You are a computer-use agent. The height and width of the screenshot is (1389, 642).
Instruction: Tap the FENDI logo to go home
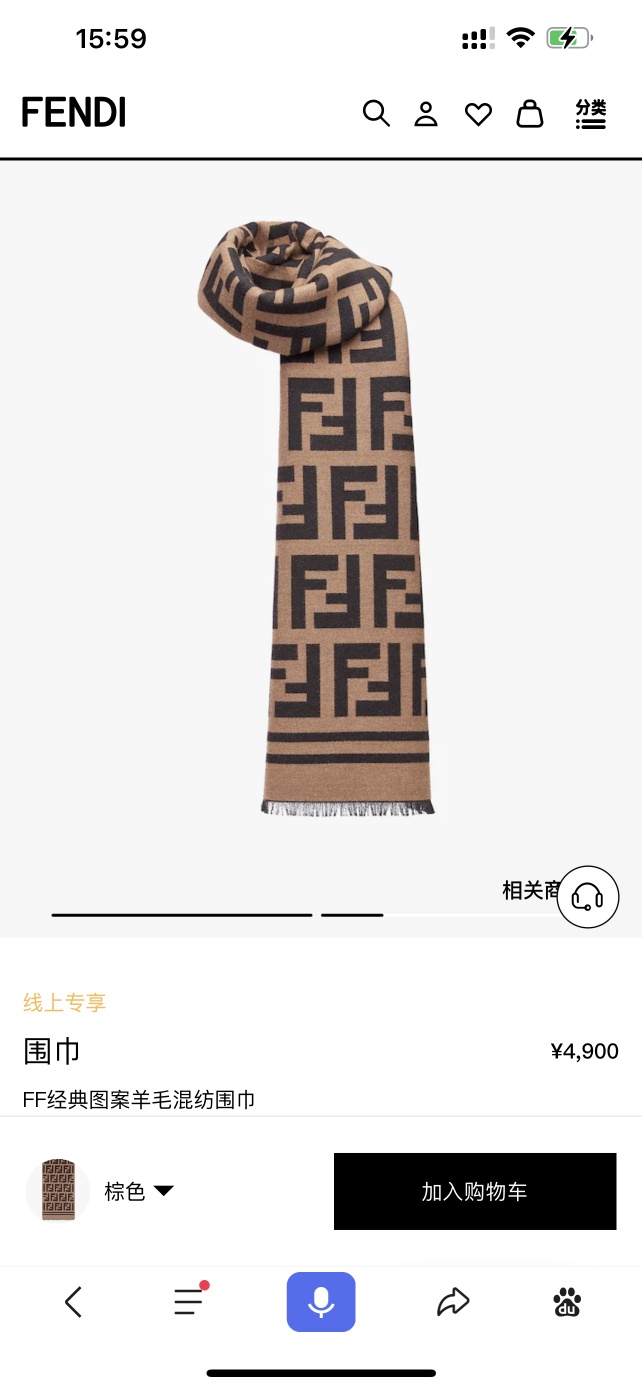74,113
